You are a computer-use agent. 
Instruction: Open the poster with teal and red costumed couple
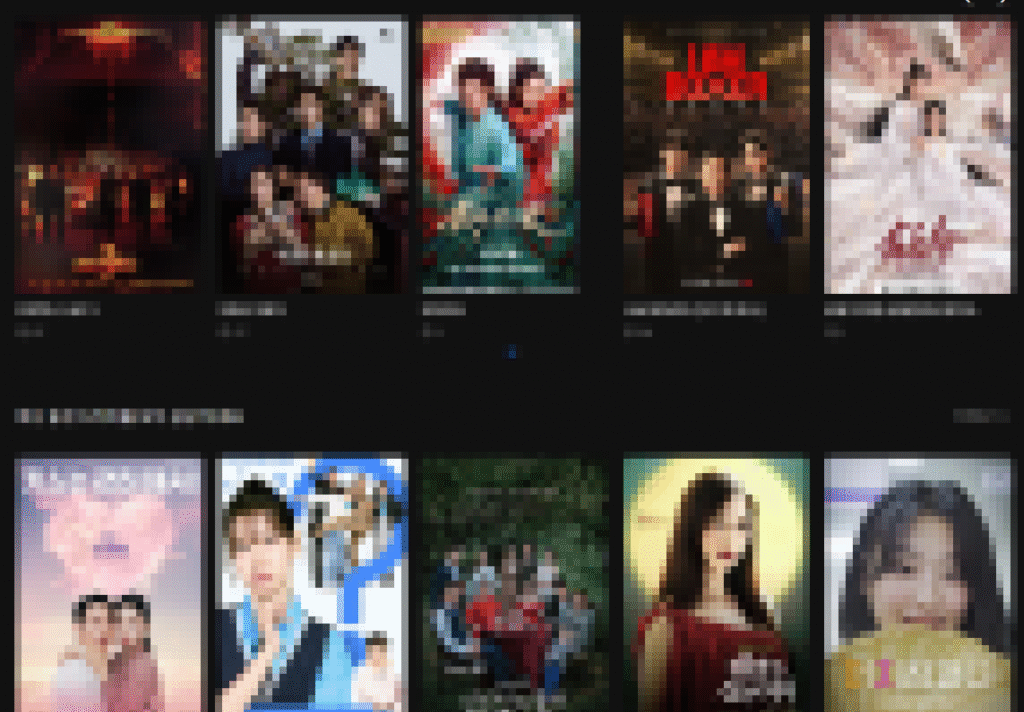click(500, 155)
